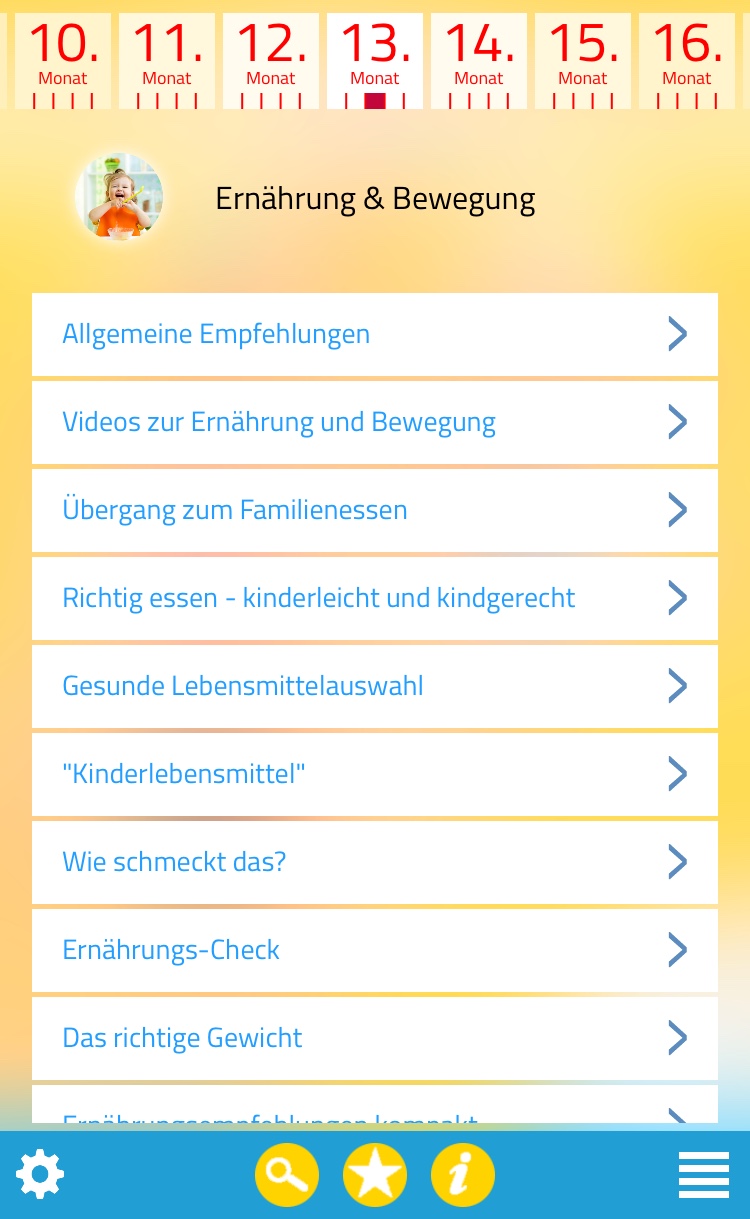Open the hamburger menu
This screenshot has width=750, height=1219.
pyautogui.click(x=704, y=1174)
